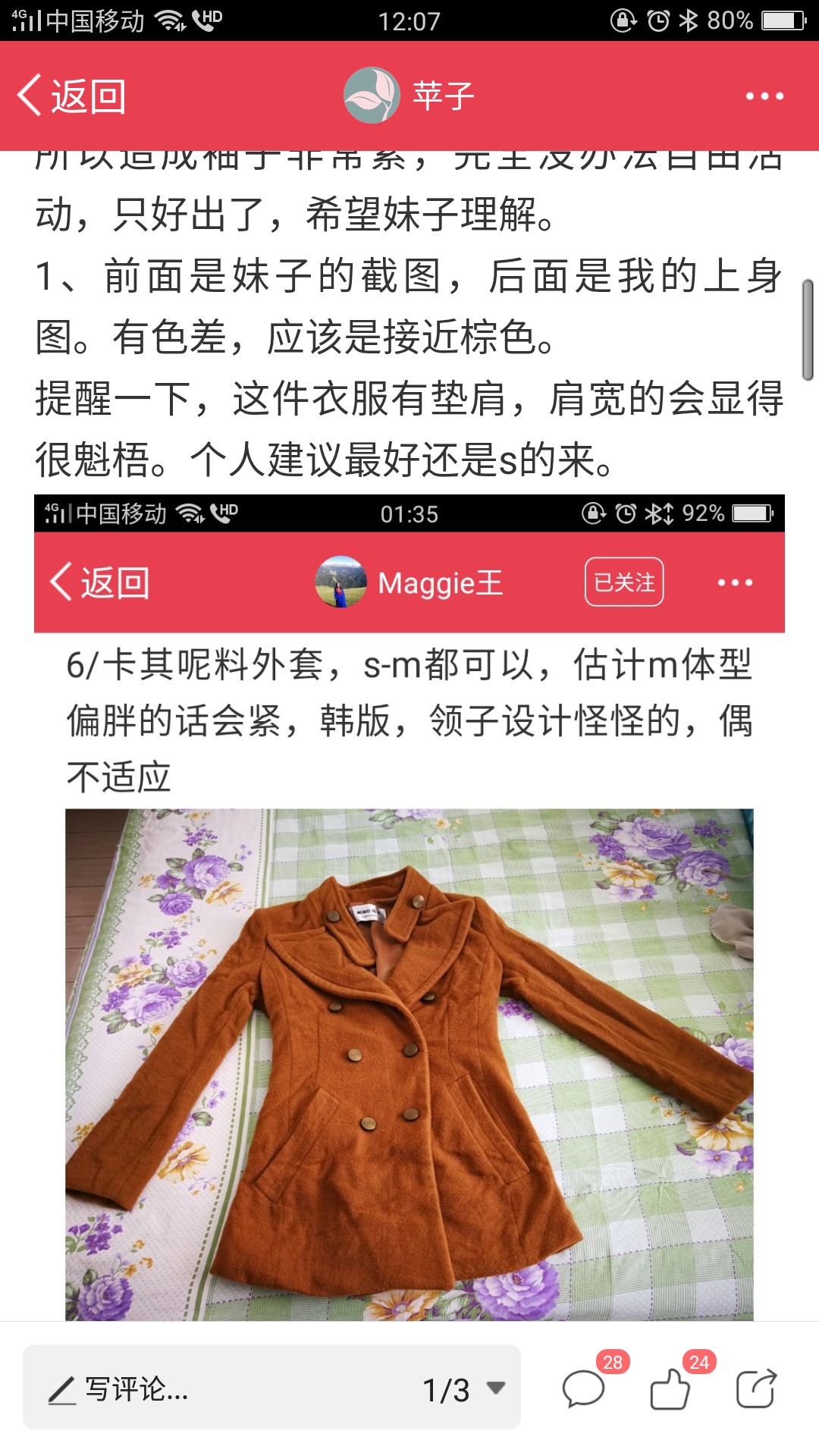This screenshot has height=1456, width=819.
Task: Open 苹子's profile from the header
Action: pos(409,96)
